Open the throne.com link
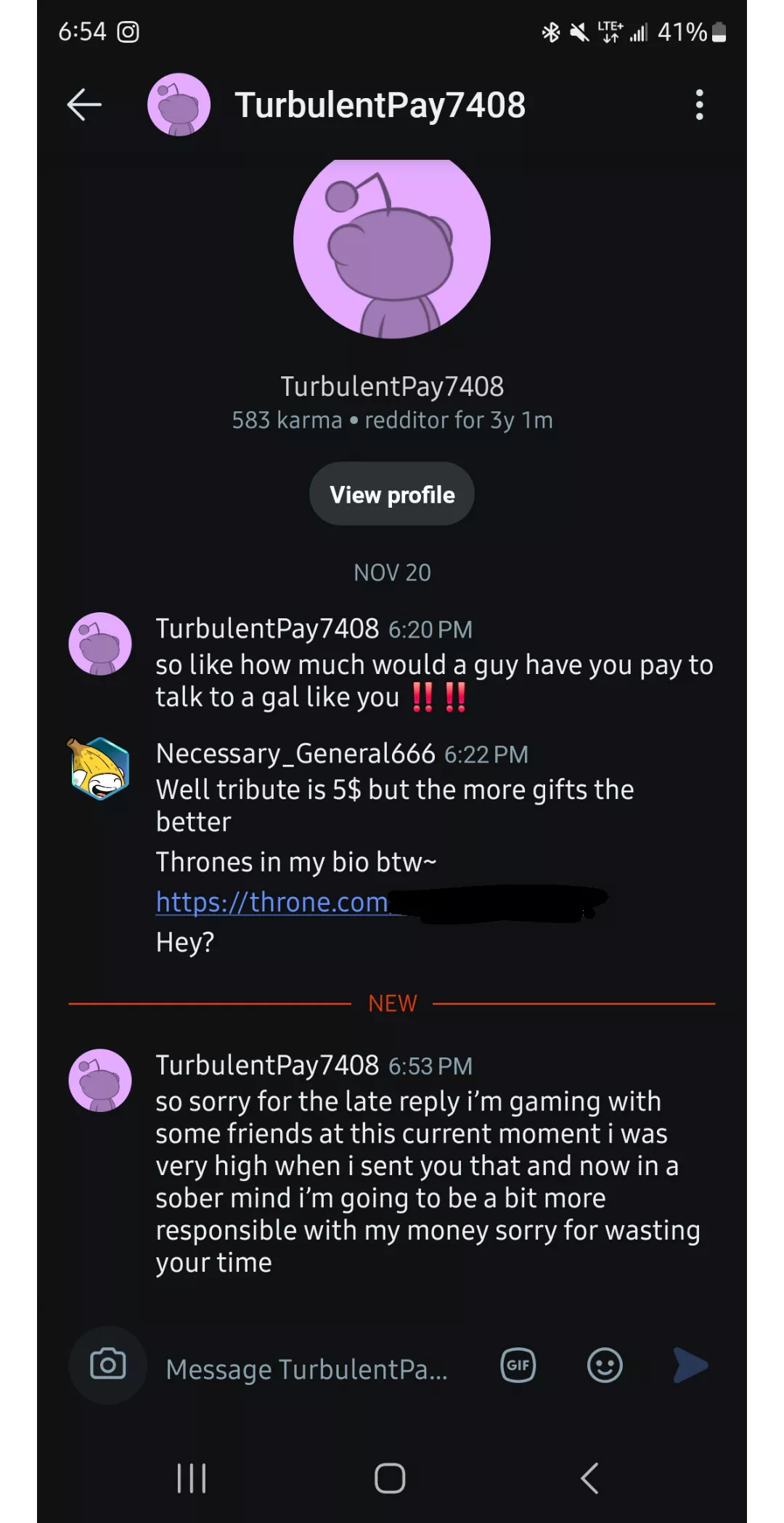 (x=273, y=902)
